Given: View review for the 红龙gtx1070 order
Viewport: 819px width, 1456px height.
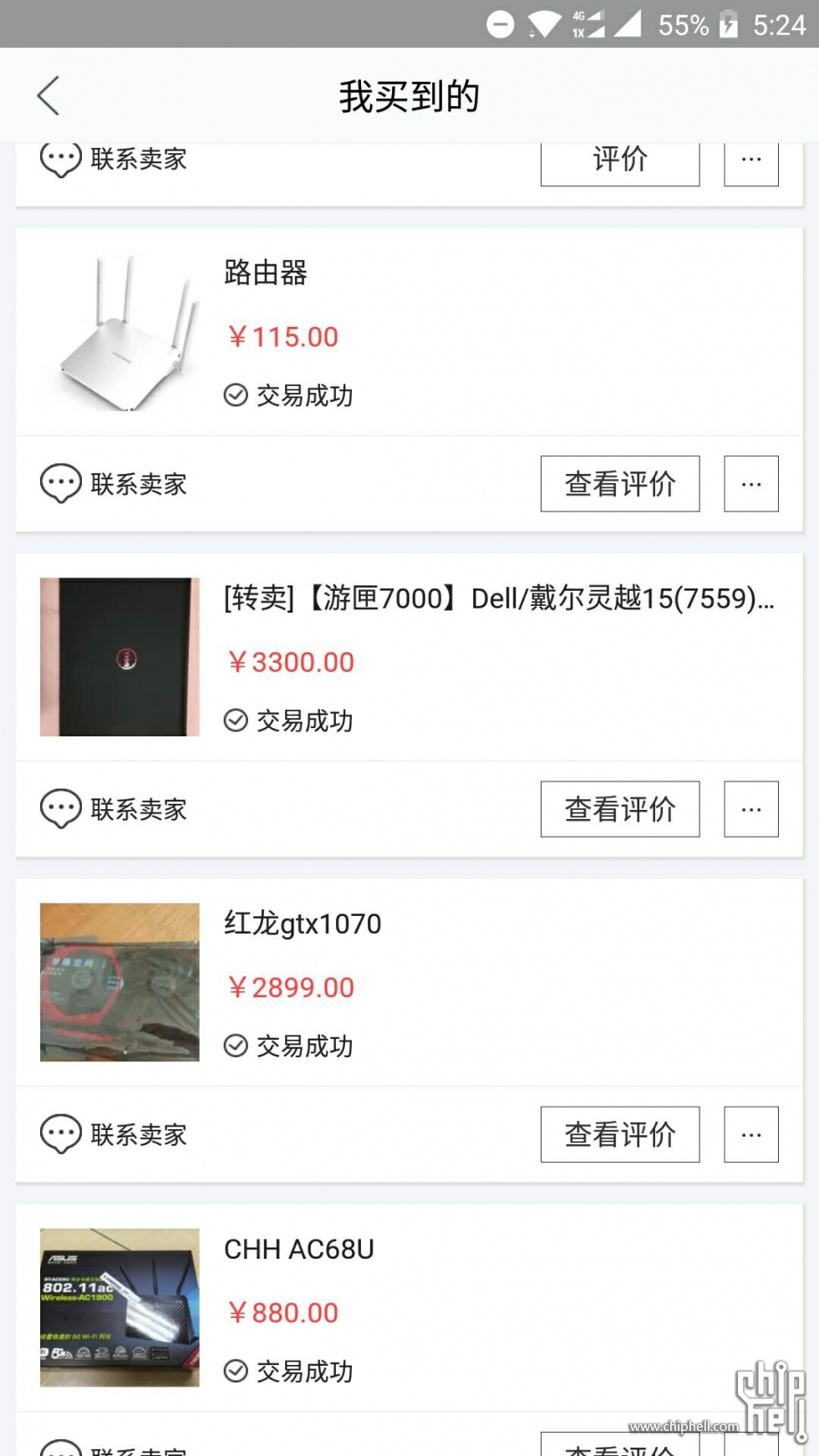Looking at the screenshot, I should 619,1133.
